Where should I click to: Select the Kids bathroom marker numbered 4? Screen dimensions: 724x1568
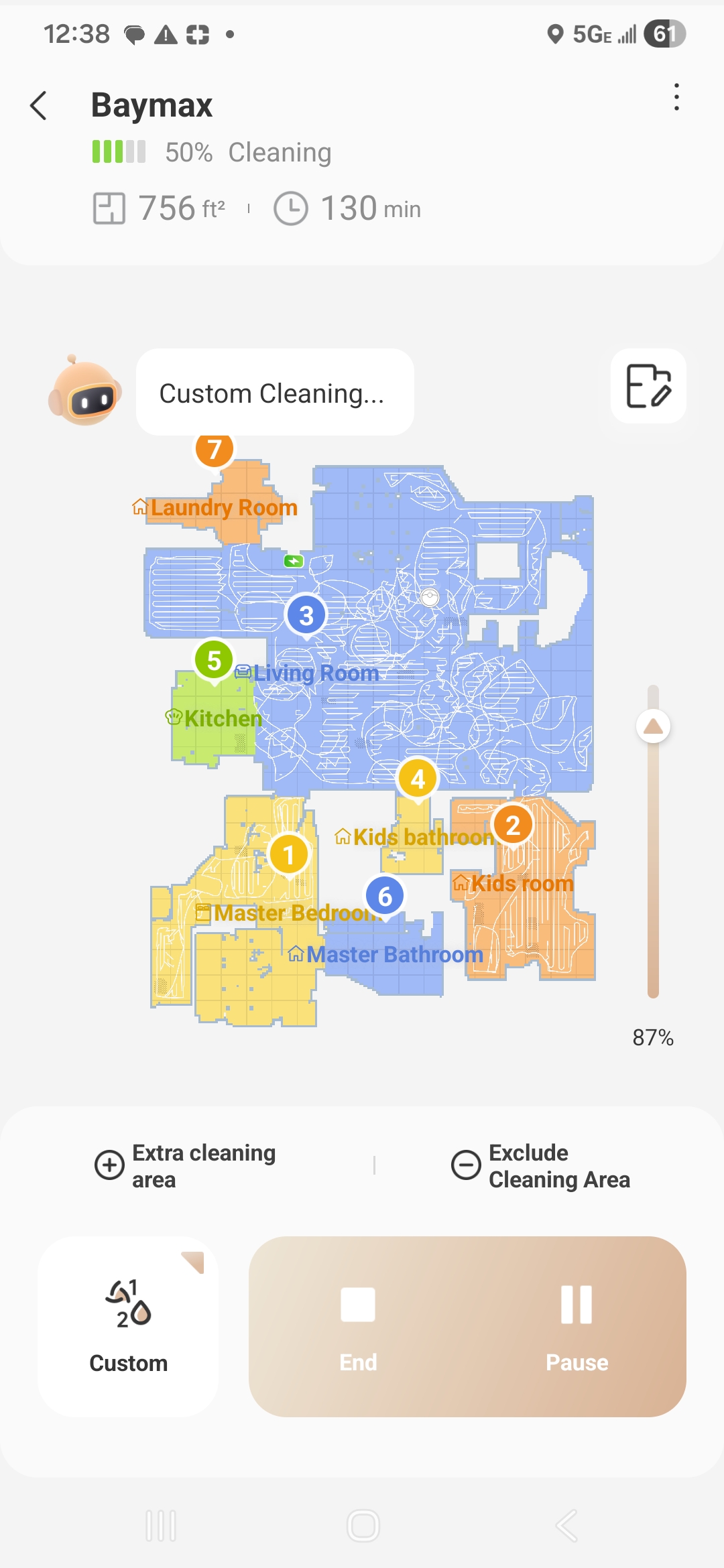click(x=418, y=779)
